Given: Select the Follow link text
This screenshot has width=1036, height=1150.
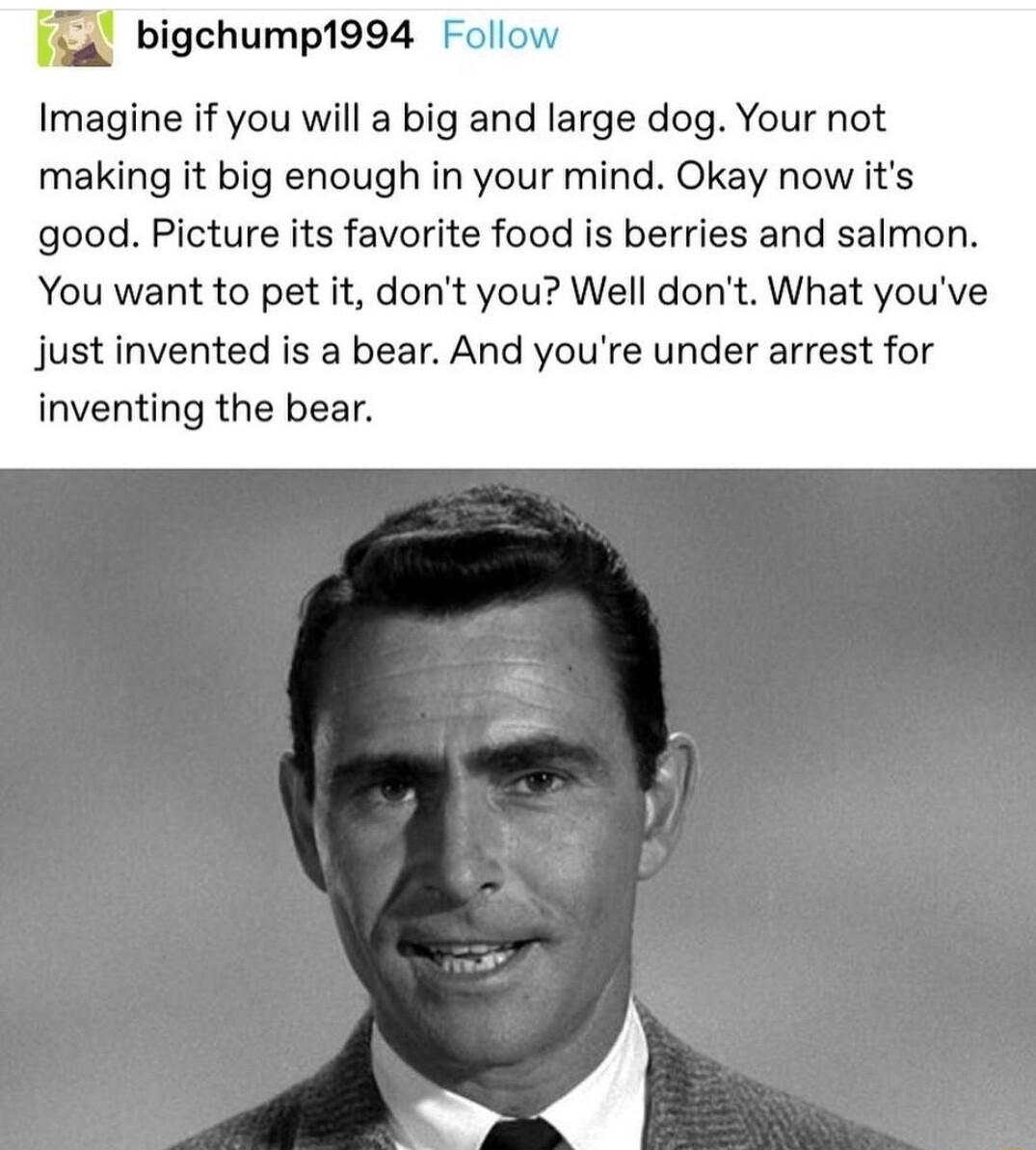Looking at the screenshot, I should 502,37.
